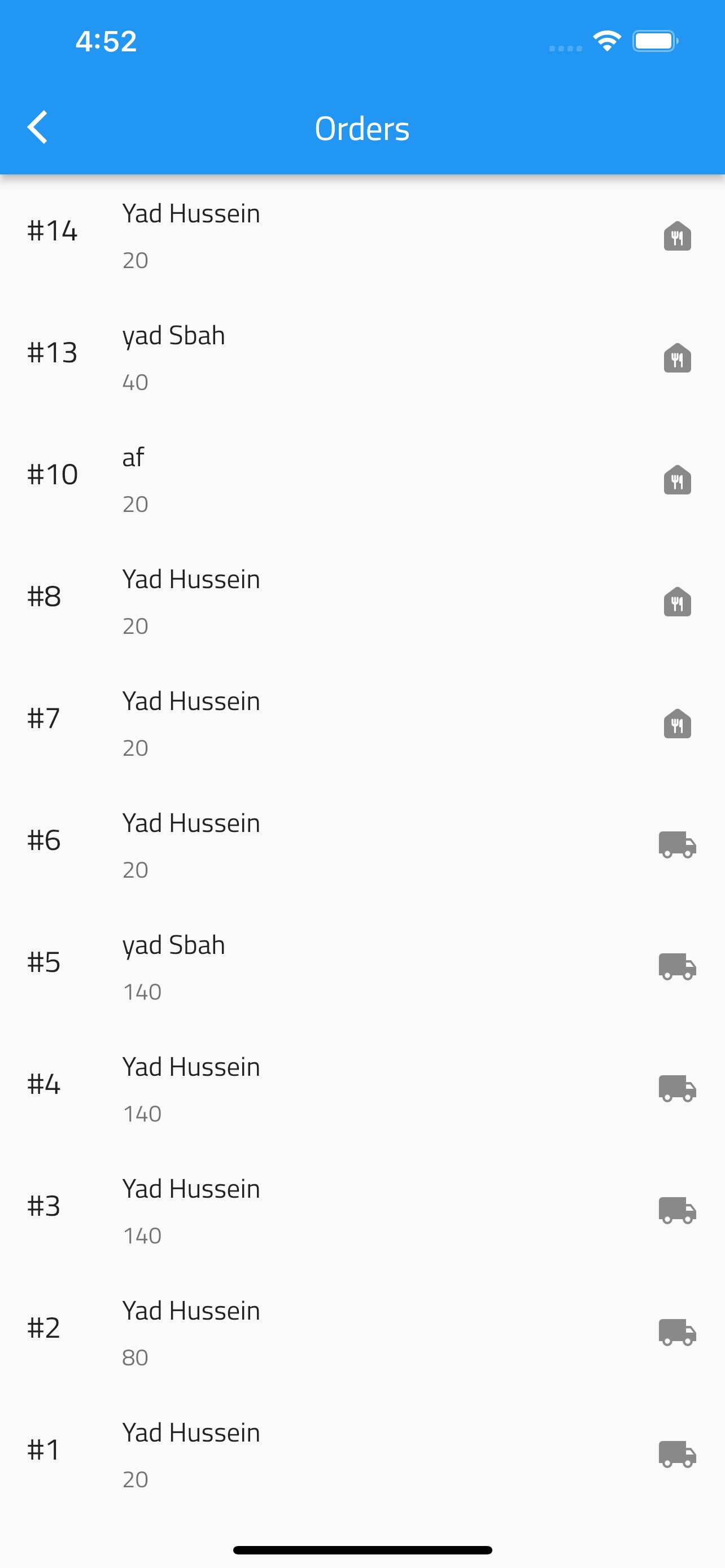View order #2 totaling 80
The width and height of the screenshot is (725, 1568).
(x=362, y=1333)
